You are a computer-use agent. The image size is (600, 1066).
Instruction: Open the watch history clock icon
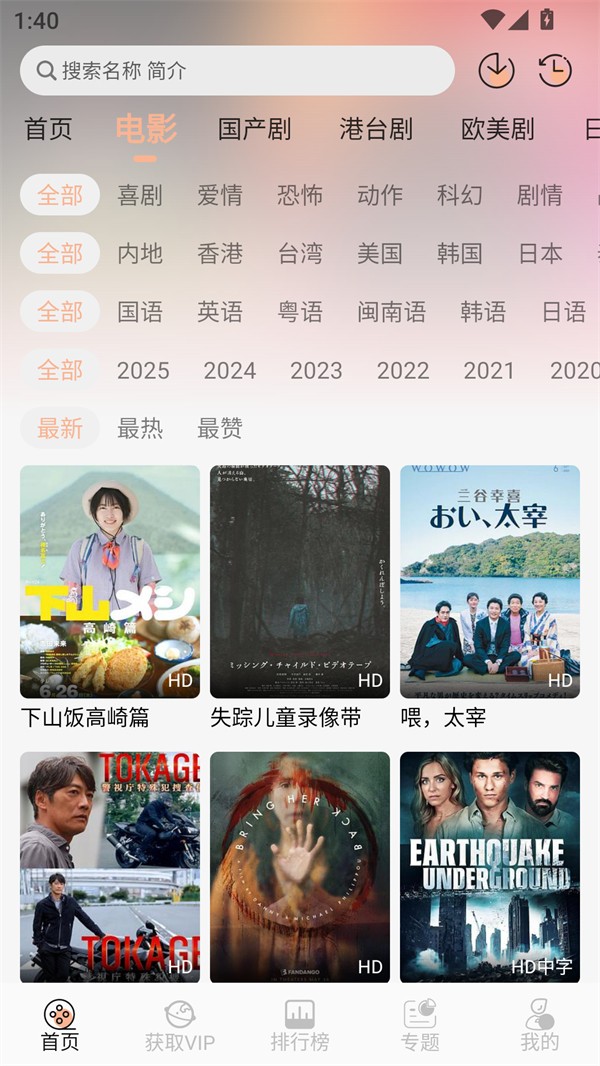pyautogui.click(x=555, y=70)
